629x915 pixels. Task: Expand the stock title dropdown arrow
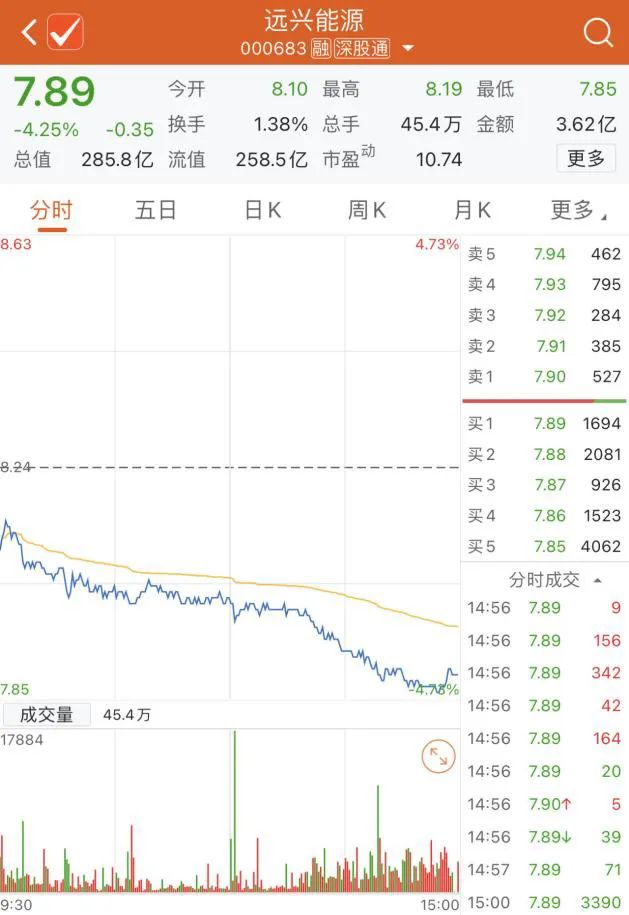coord(408,48)
